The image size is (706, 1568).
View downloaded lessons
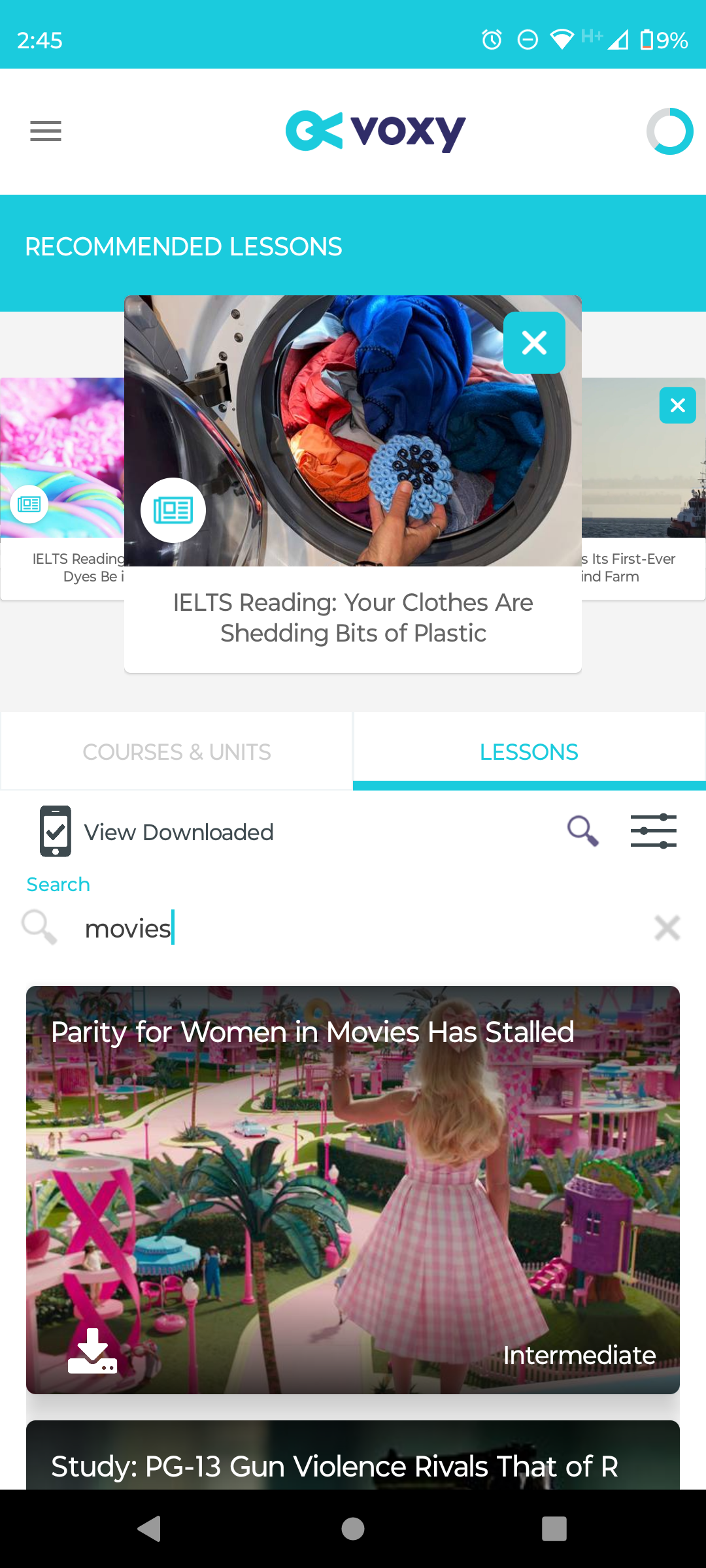click(x=157, y=832)
